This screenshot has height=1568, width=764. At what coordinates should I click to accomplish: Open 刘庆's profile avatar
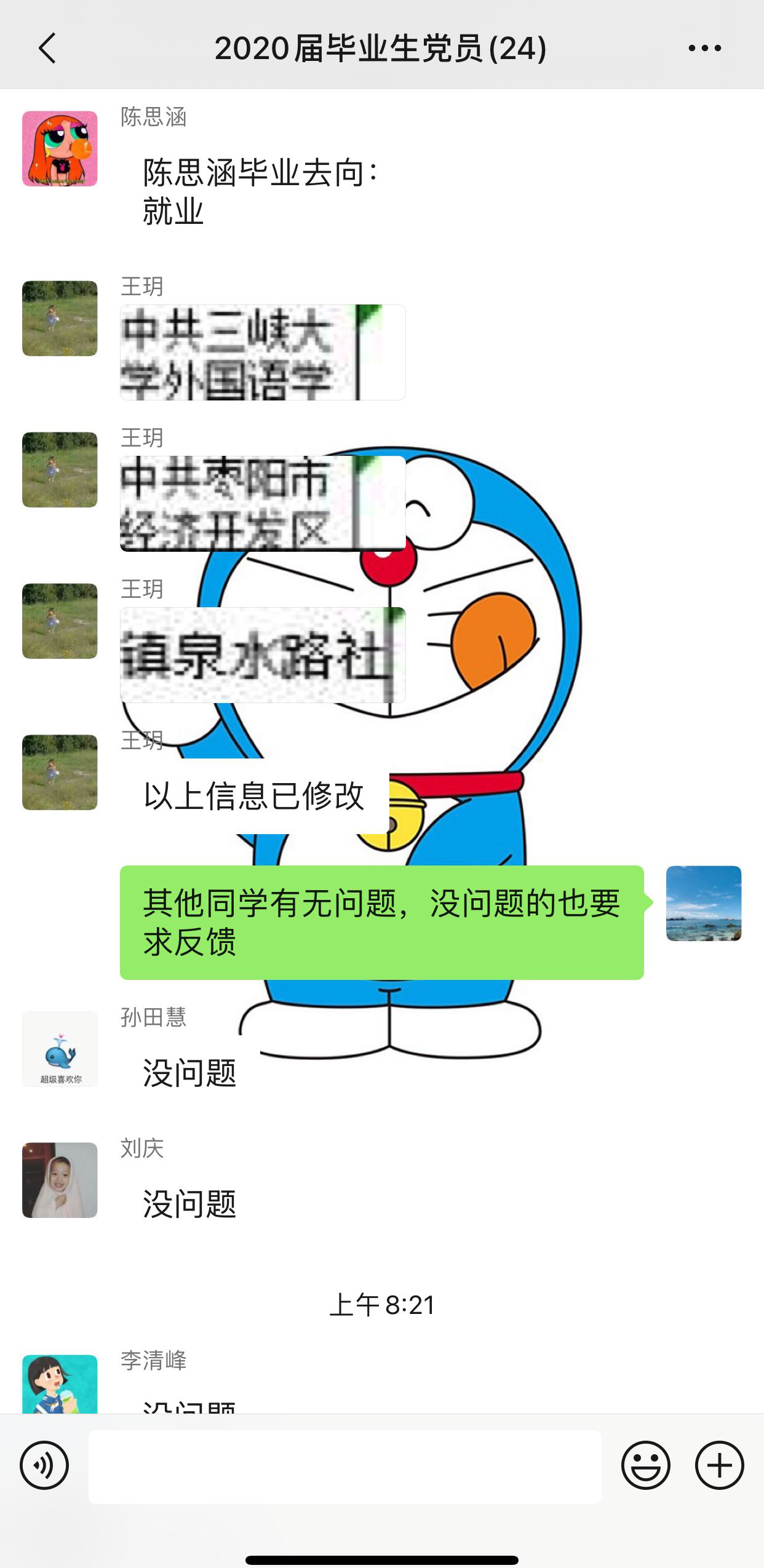60,1180
